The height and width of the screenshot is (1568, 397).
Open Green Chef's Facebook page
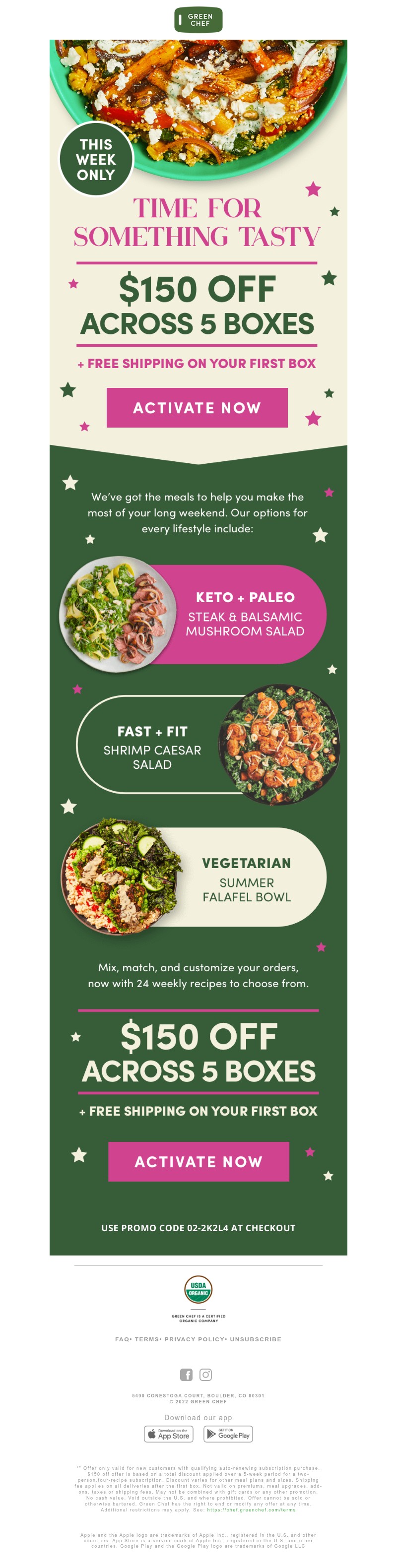click(x=186, y=1374)
